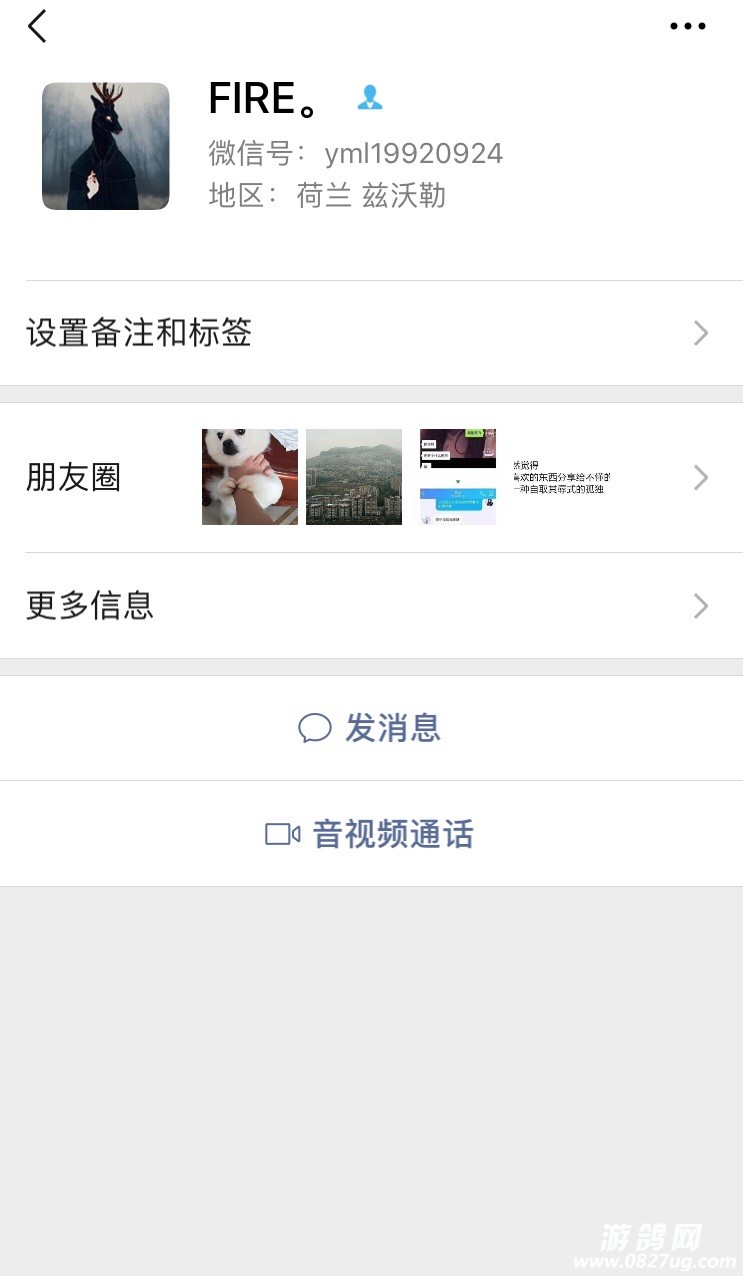View FIRE's profile avatar picture
Image resolution: width=743 pixels, height=1276 pixels.
(x=106, y=146)
